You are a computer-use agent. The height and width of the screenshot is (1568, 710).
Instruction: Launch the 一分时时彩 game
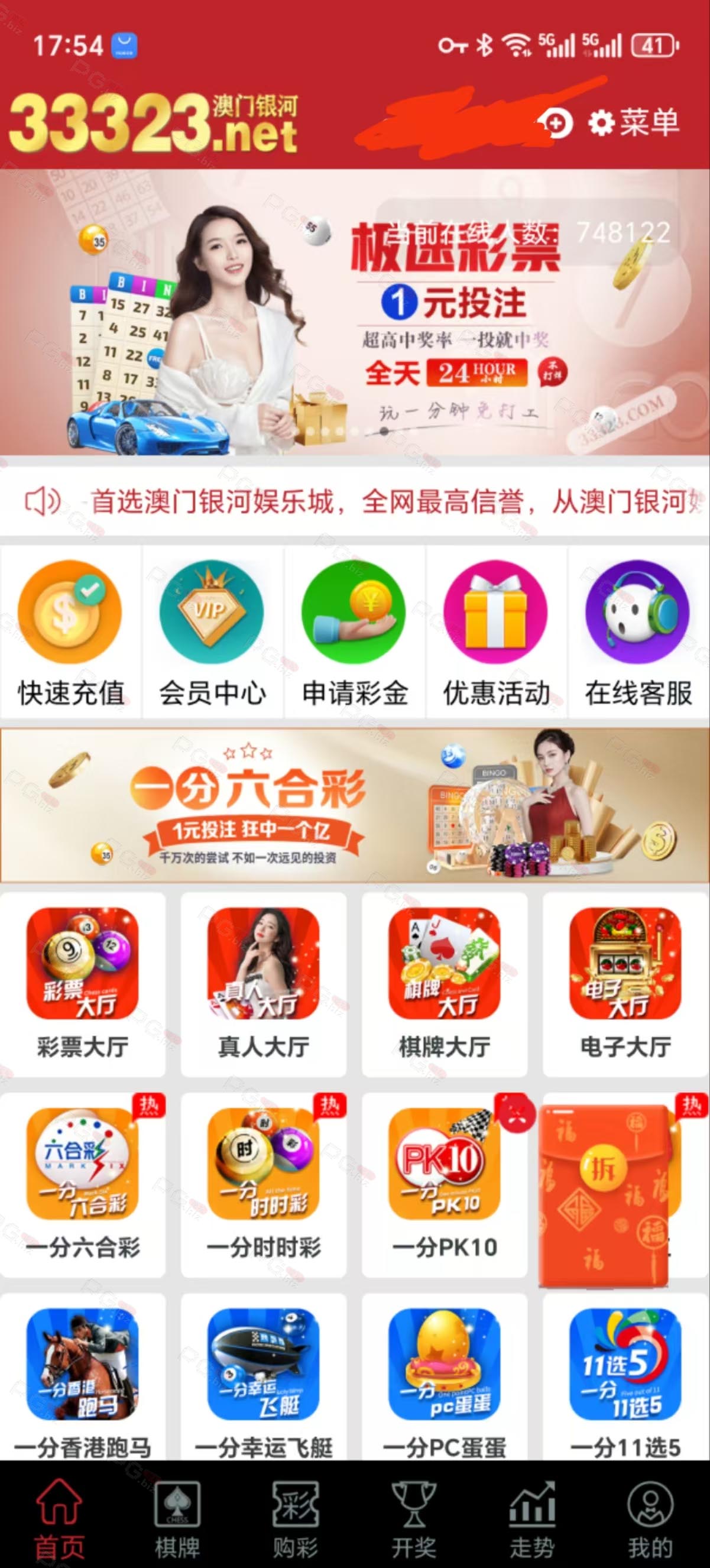[x=264, y=1184]
